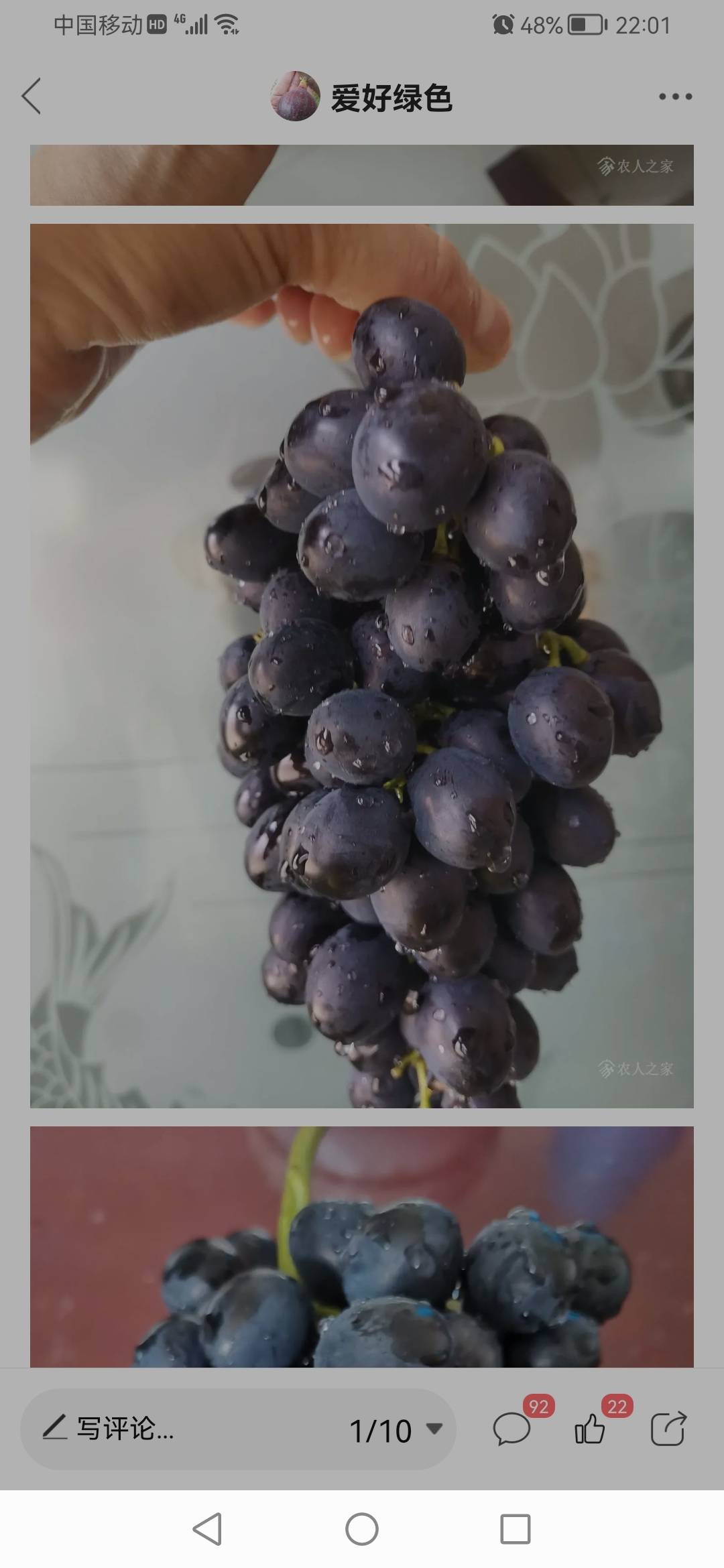Viewport: 724px width, 1568px height.
Task: View the blue grapes photo at bottom
Action: 362,1246
